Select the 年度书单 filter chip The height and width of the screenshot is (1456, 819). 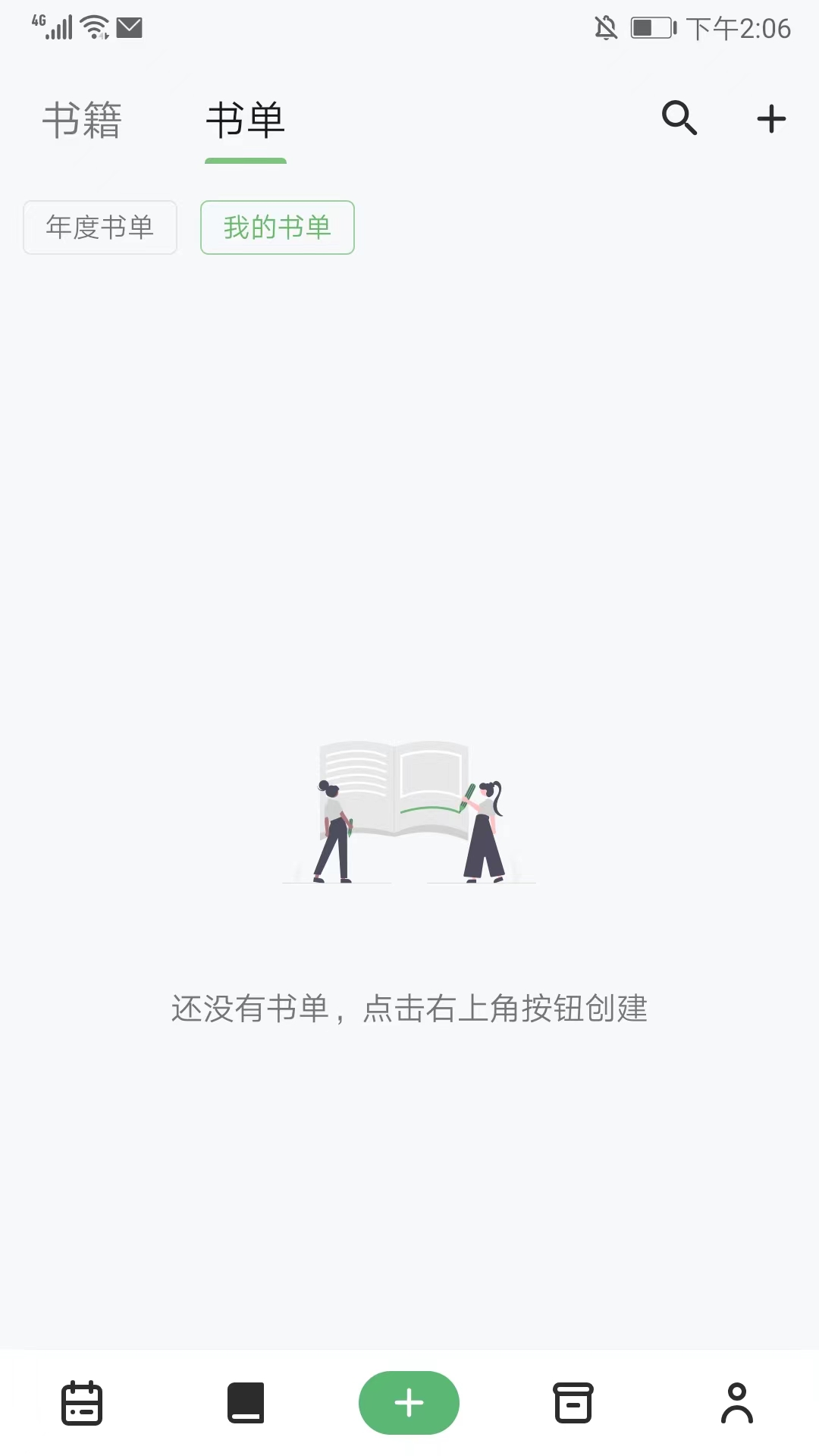point(99,227)
